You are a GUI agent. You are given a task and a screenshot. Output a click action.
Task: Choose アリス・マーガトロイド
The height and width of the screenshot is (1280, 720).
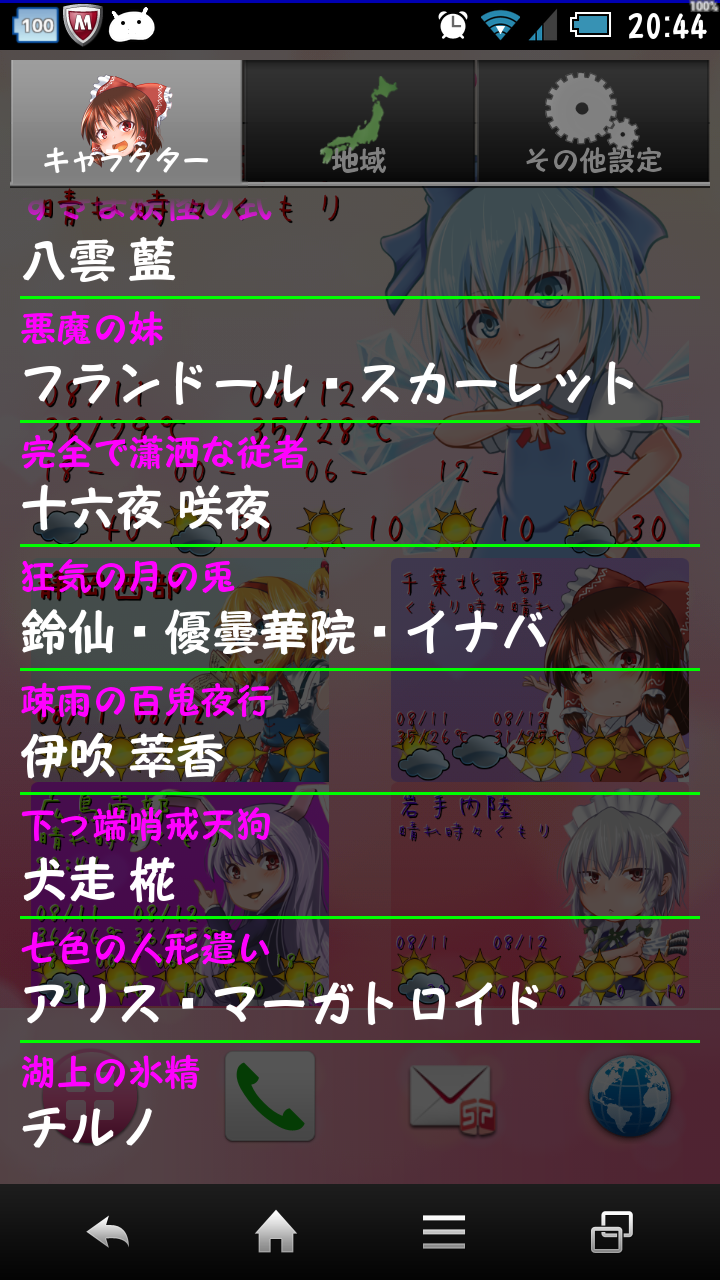pos(360,982)
